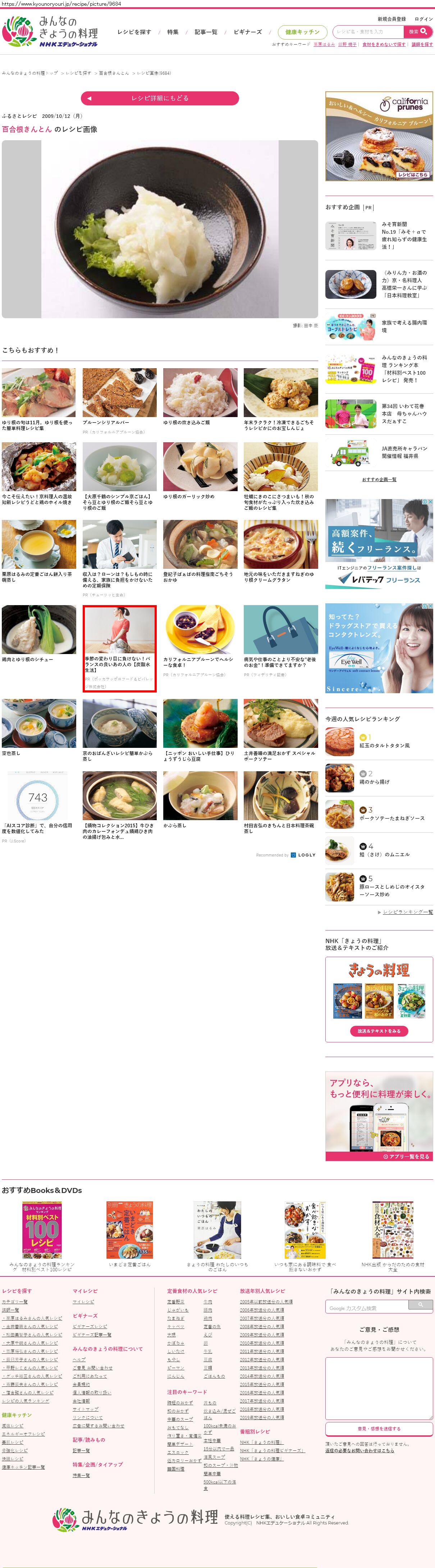This screenshot has height=1568, width=435.
Task: Open レシピを探す in the top menu
Action: [134, 32]
